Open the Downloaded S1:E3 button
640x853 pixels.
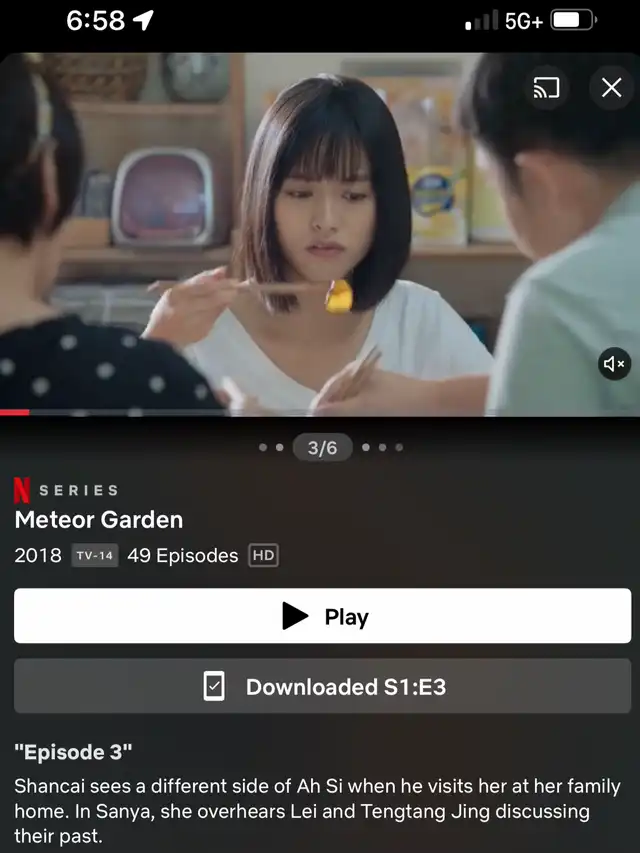(322, 686)
